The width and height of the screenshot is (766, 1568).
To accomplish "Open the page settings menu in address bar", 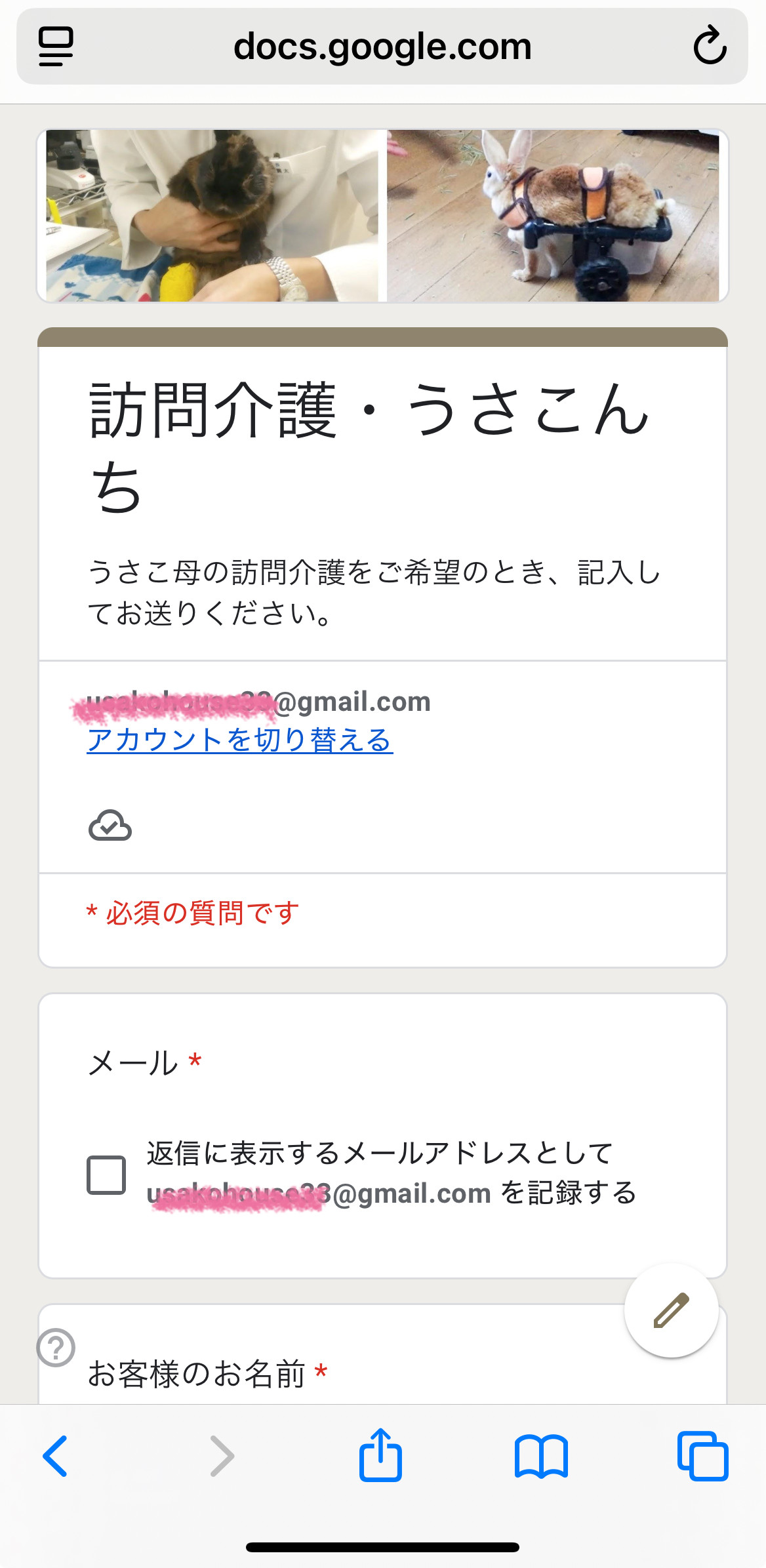I will pos(56,47).
